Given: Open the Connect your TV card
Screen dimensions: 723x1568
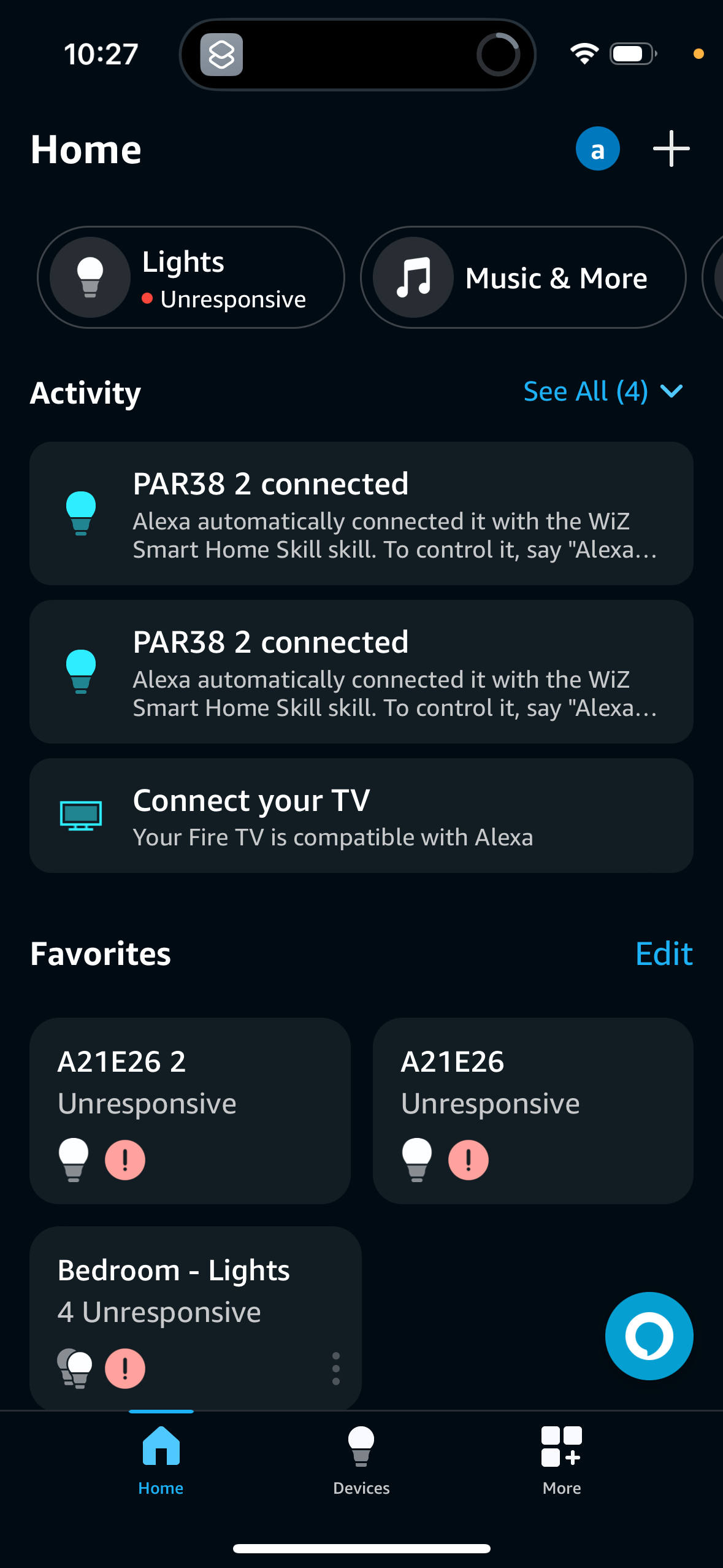Looking at the screenshot, I should tap(361, 815).
